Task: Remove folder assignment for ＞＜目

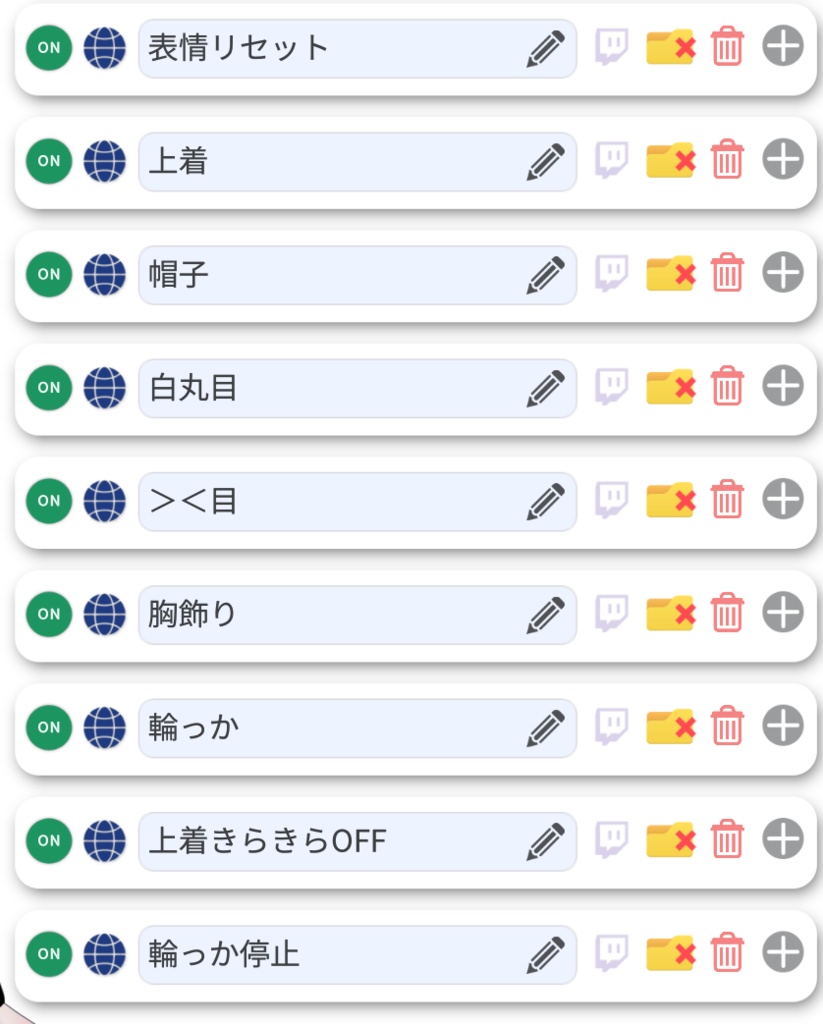Action: pos(670,501)
